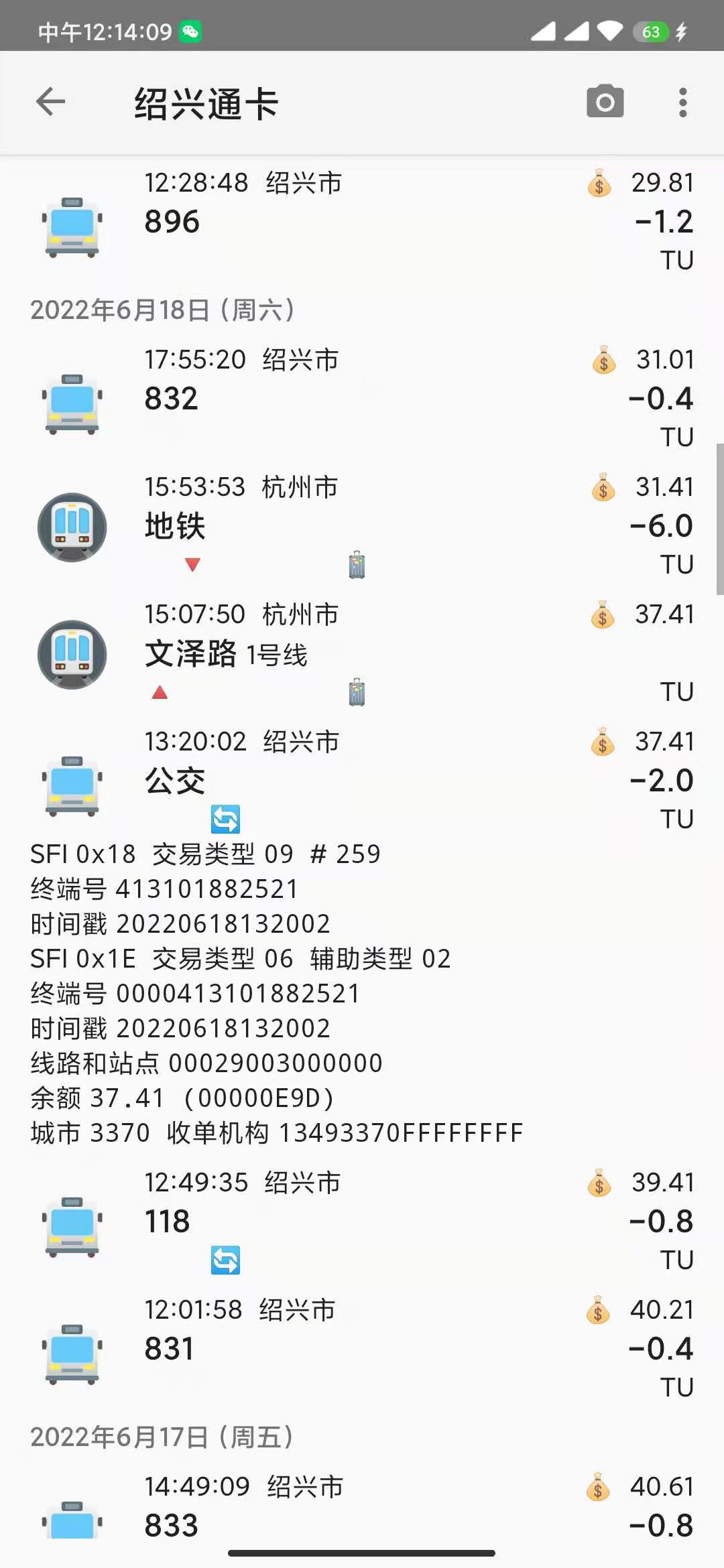Expand the 15:53:53 地铁 exit record
Viewport: 724px width, 1568px height.
[362, 525]
